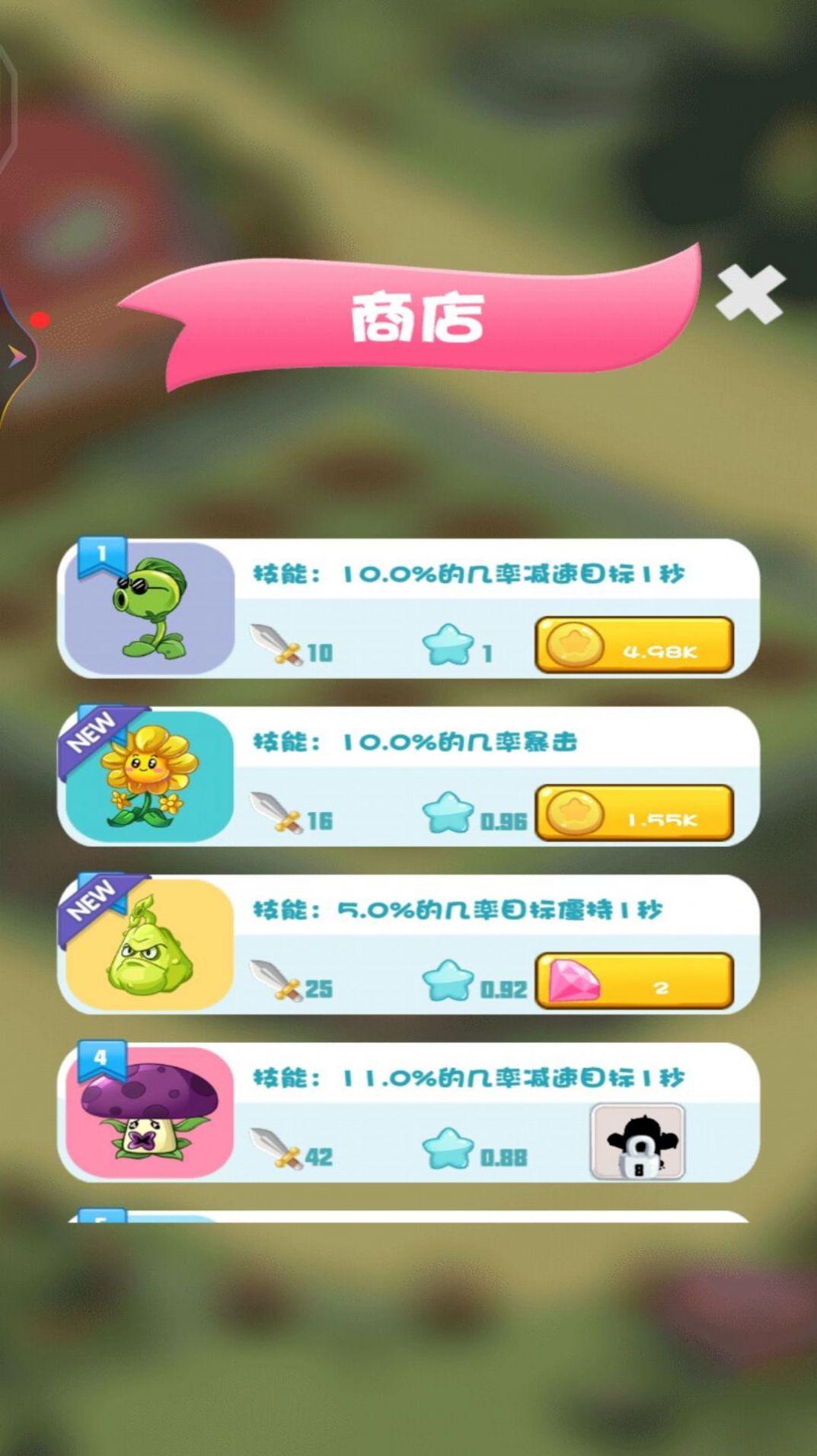
Task: Tap the locked purple mushroom unlock icon
Action: 638,1142
